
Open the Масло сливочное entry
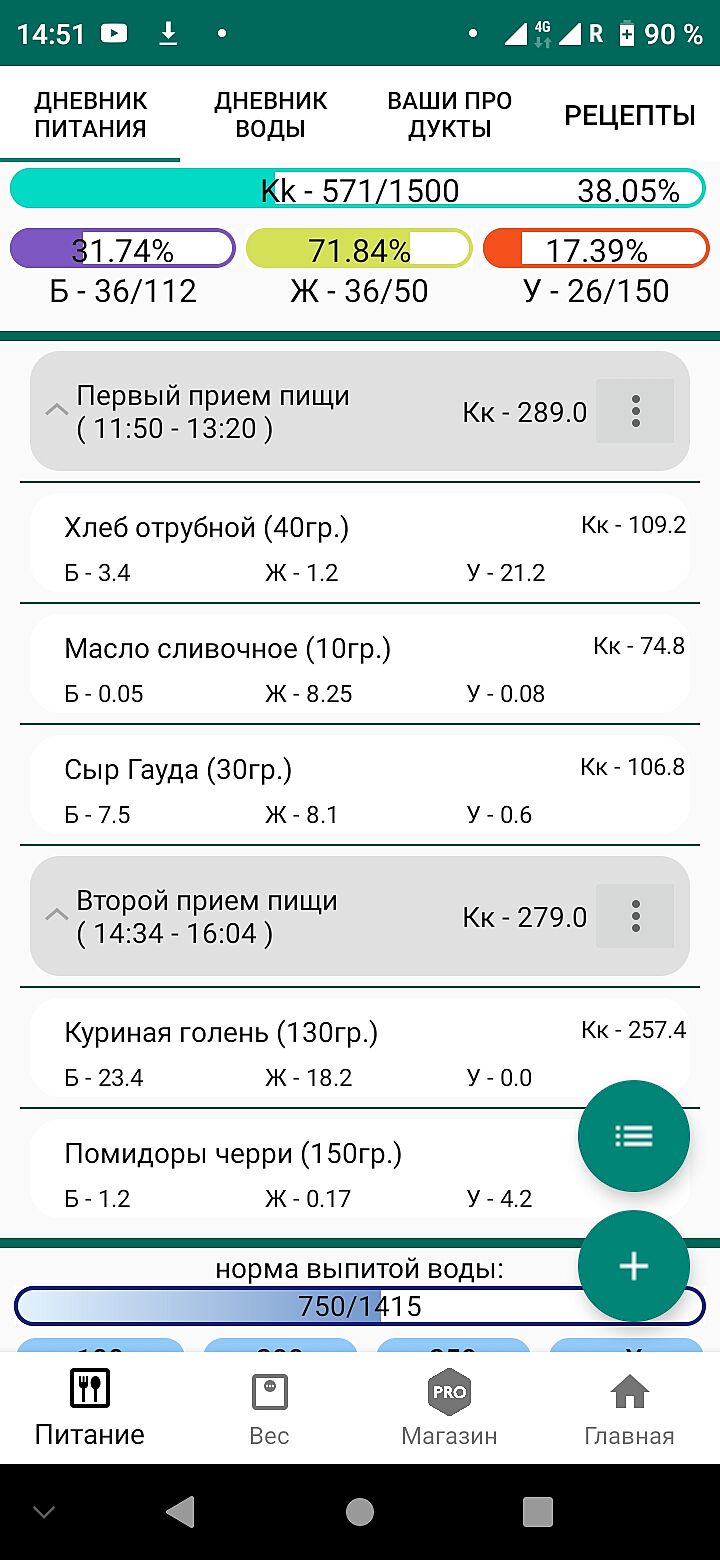300,667
